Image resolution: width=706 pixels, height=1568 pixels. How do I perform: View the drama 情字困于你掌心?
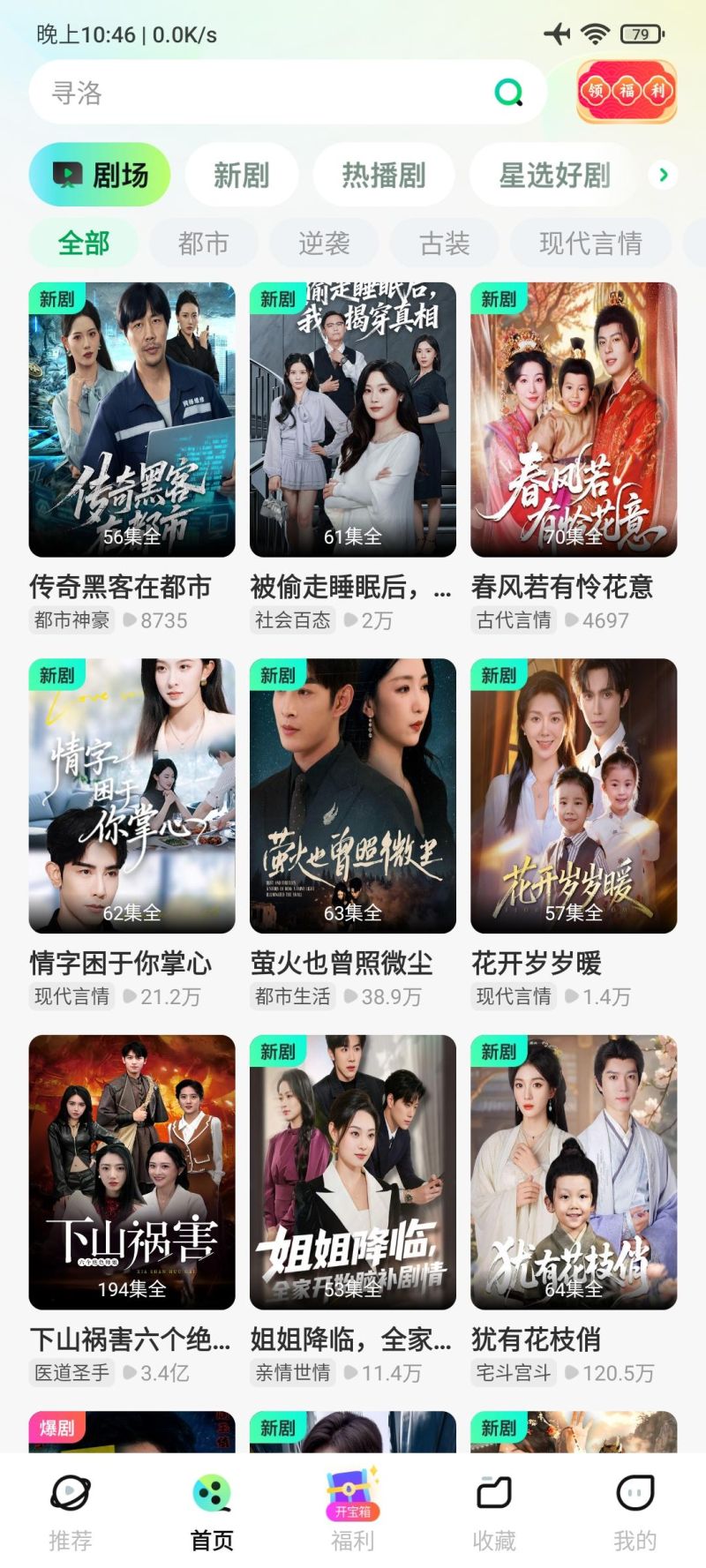[x=132, y=796]
